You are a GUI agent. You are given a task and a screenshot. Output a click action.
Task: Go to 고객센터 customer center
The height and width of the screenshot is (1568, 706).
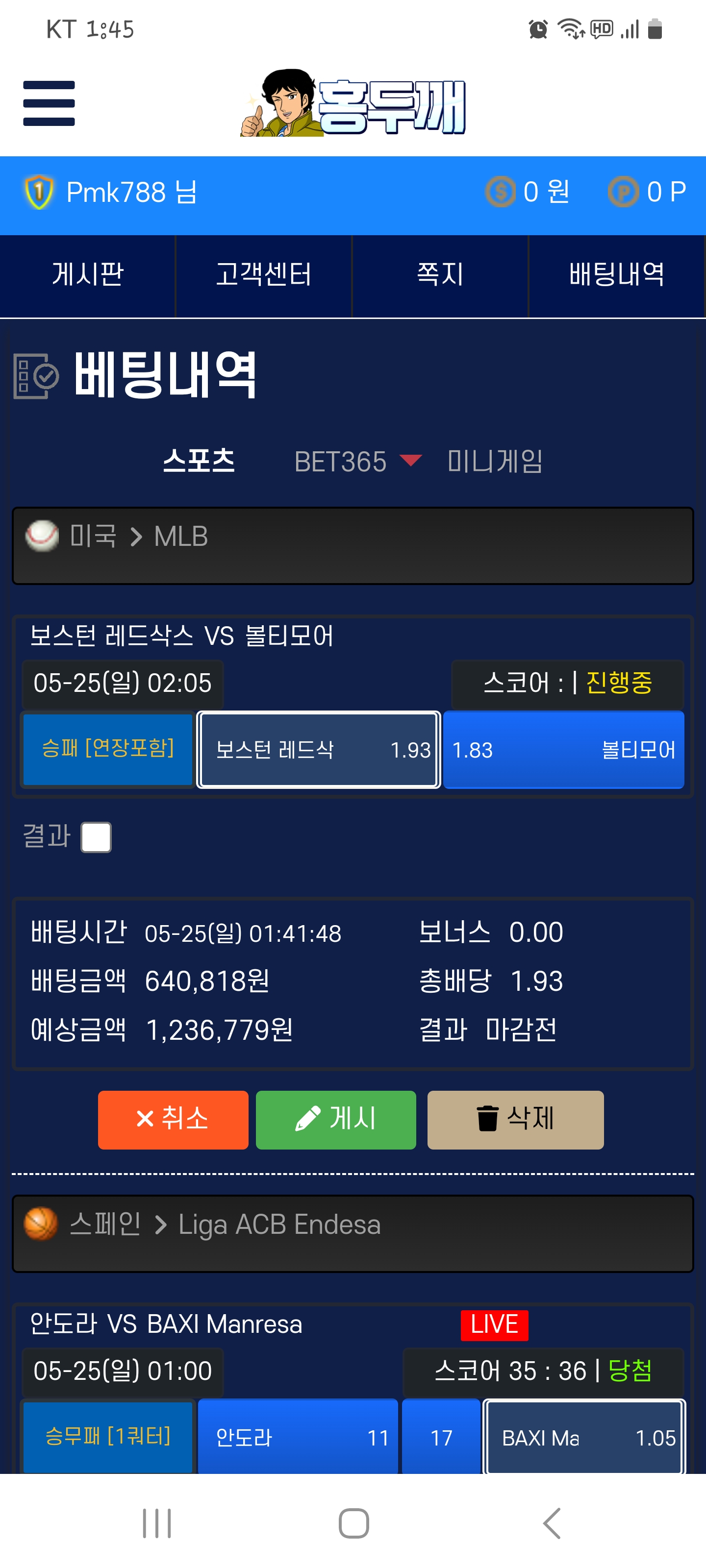pos(264,274)
